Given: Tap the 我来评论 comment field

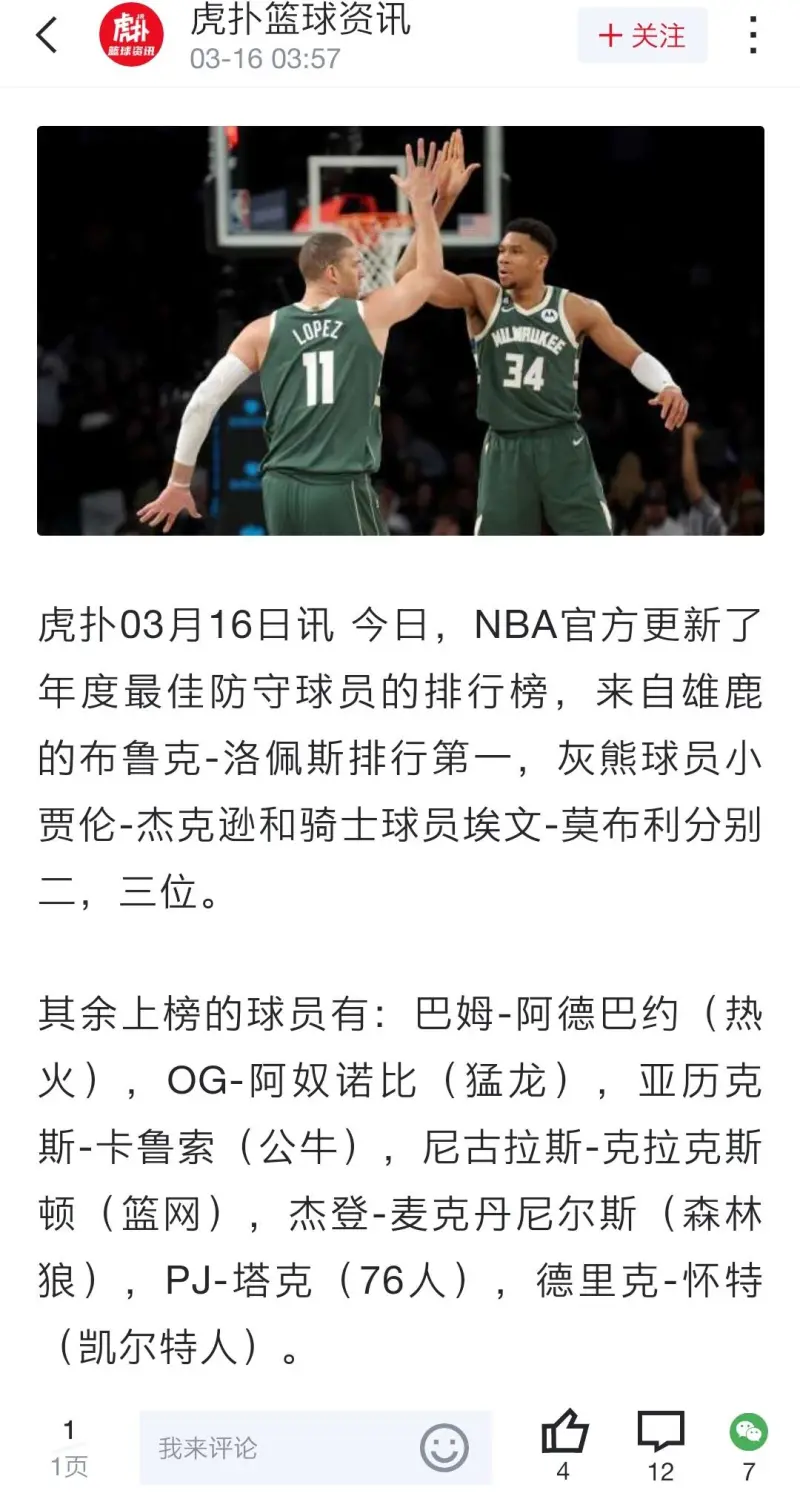Looking at the screenshot, I should (x=280, y=1447).
